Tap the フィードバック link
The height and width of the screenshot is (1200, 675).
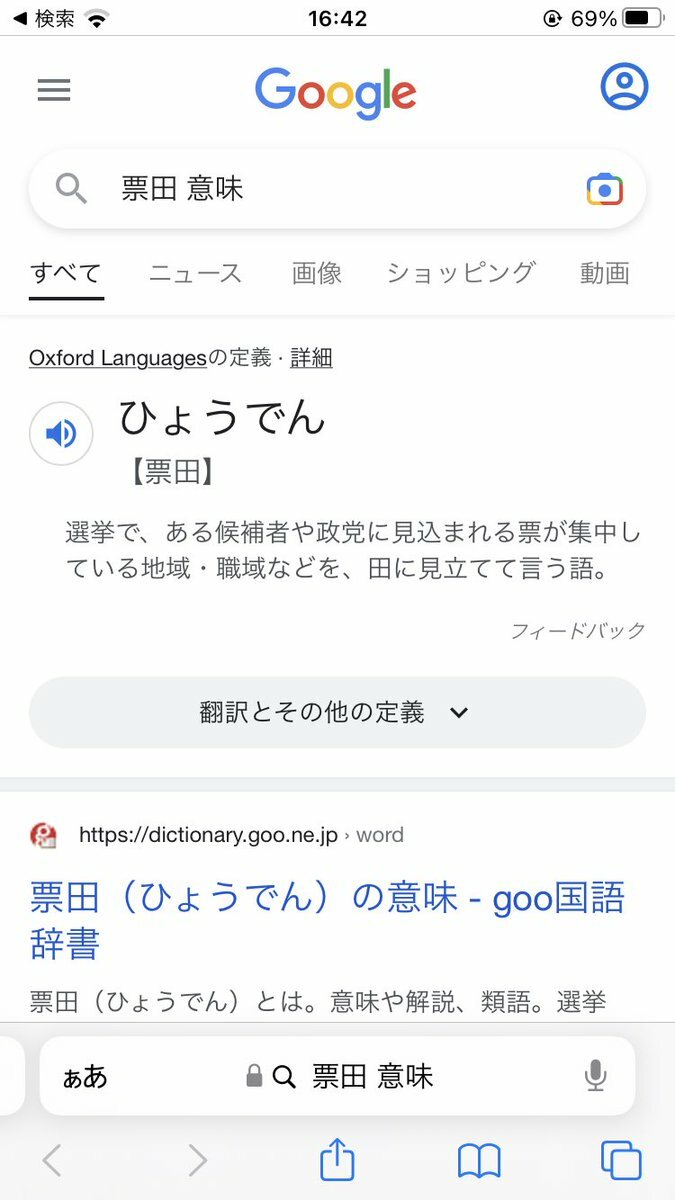(x=578, y=630)
